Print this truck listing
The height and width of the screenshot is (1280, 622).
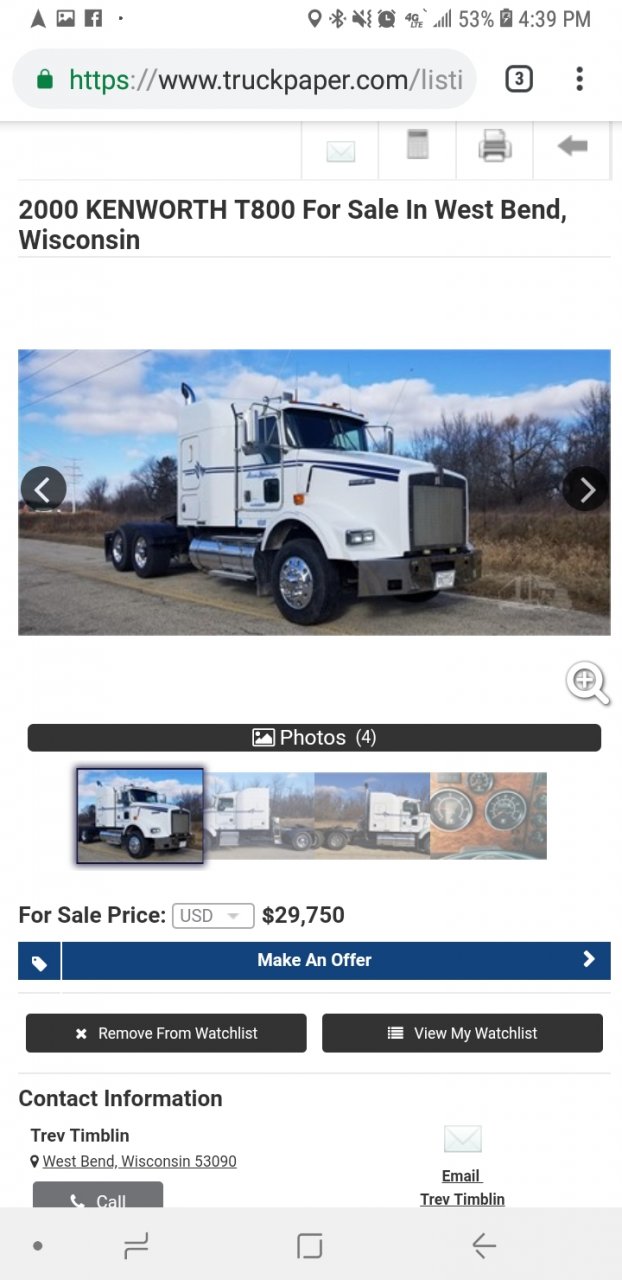click(x=494, y=147)
